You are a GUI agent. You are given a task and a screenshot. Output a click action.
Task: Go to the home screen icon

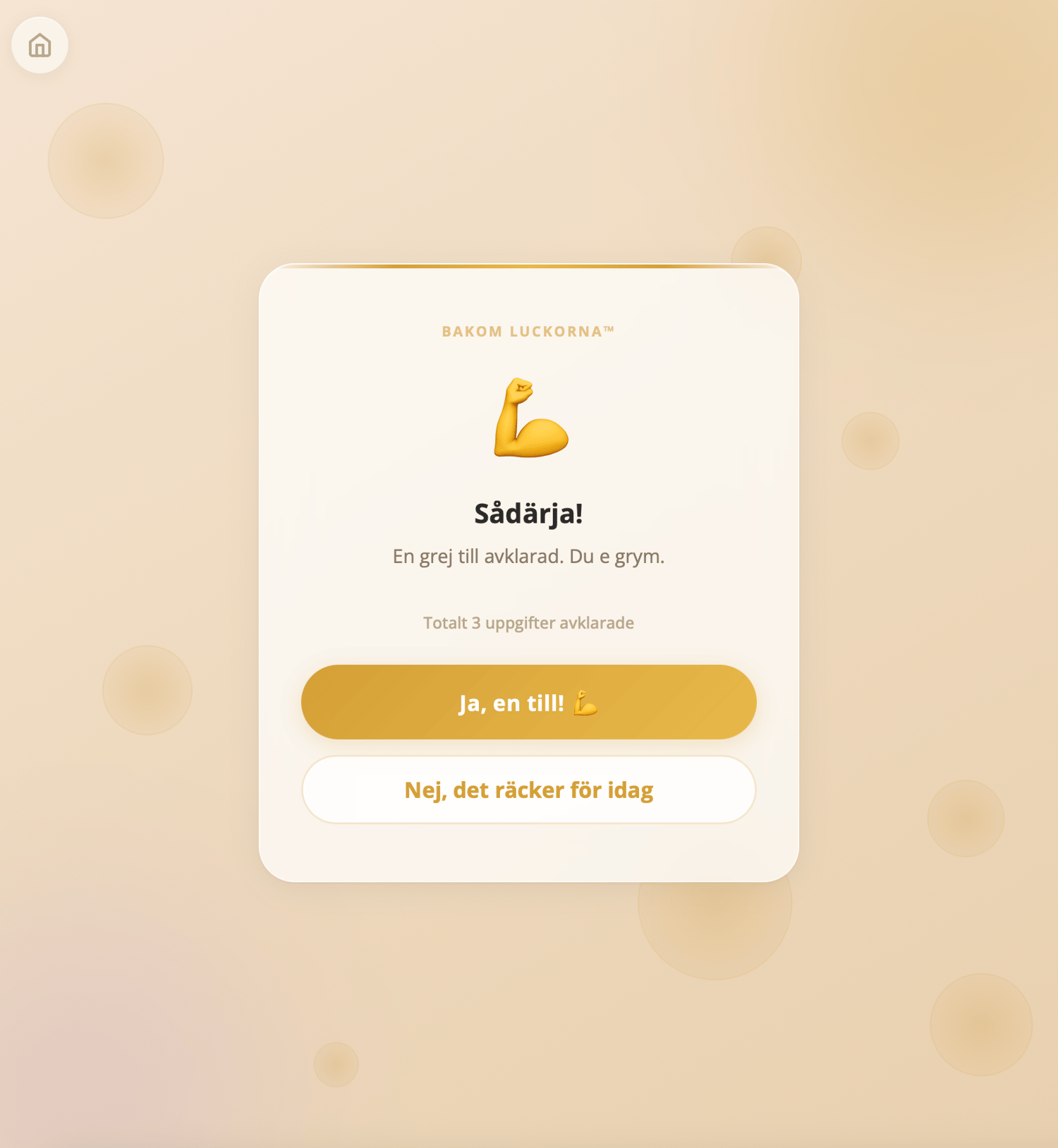(x=39, y=45)
